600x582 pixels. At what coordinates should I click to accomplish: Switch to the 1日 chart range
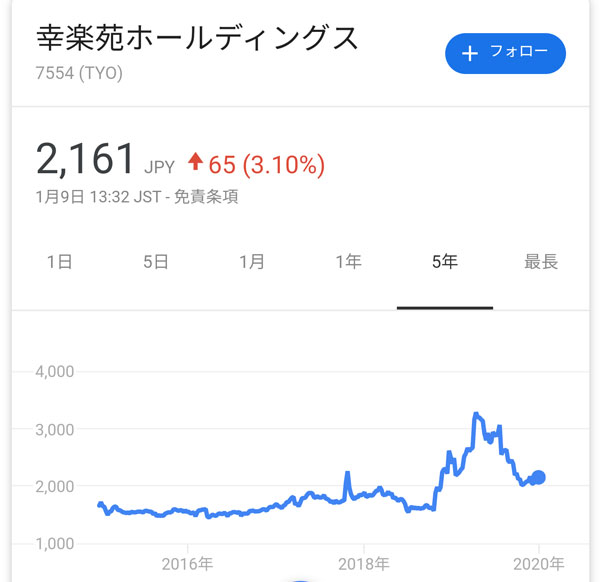point(59,263)
